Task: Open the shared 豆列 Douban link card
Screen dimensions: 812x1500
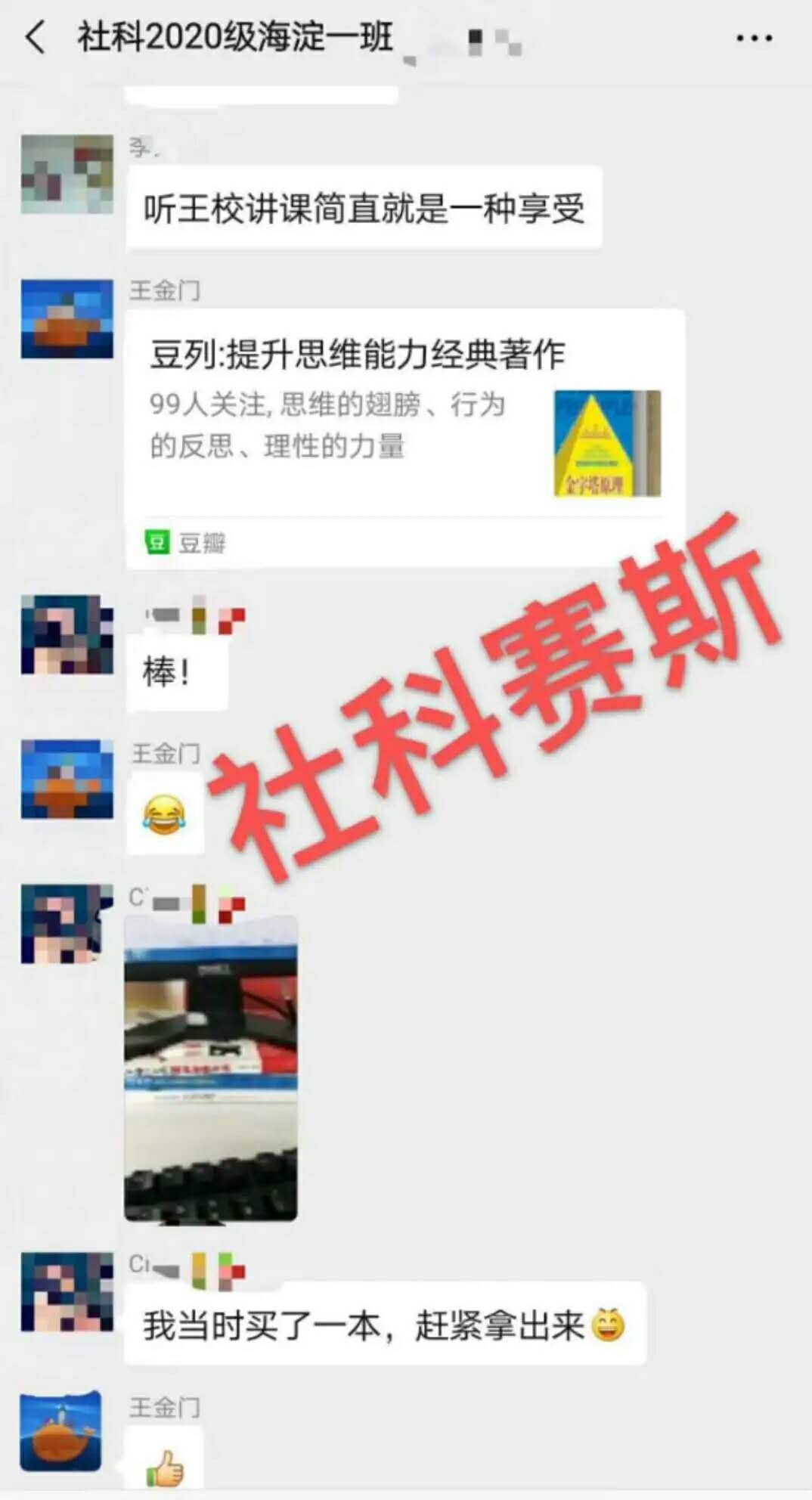Action: click(x=404, y=437)
